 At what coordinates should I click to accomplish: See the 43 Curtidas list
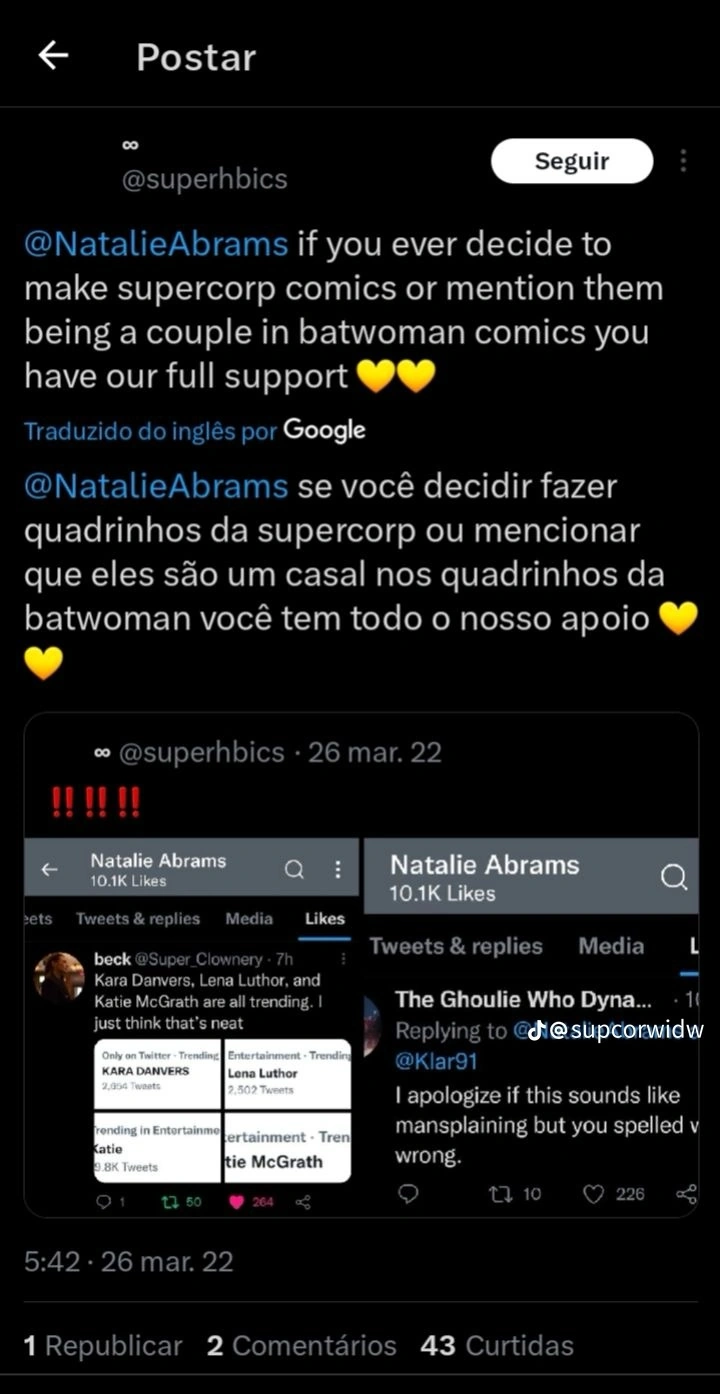click(x=497, y=1346)
